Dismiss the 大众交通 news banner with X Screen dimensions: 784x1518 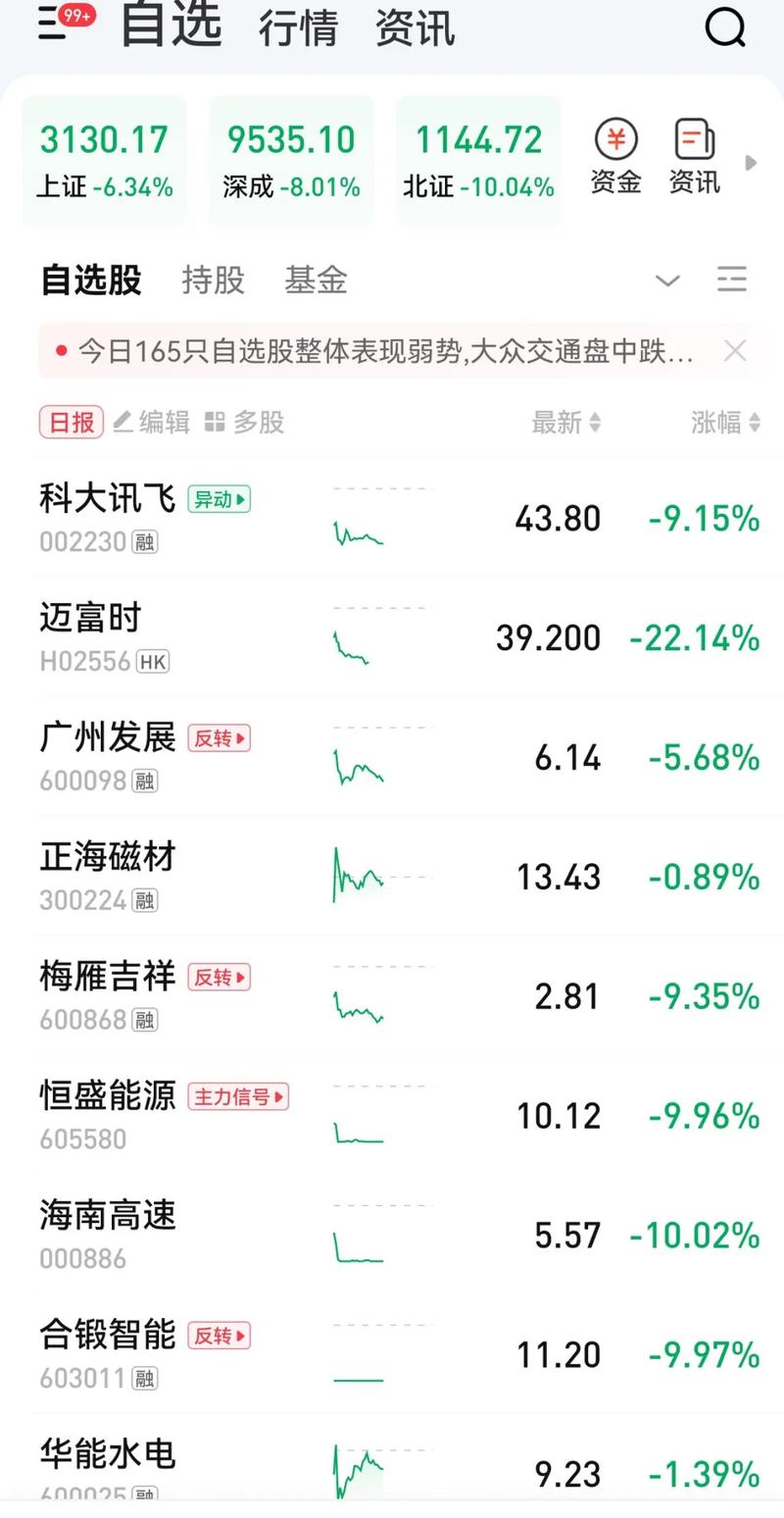point(735,350)
